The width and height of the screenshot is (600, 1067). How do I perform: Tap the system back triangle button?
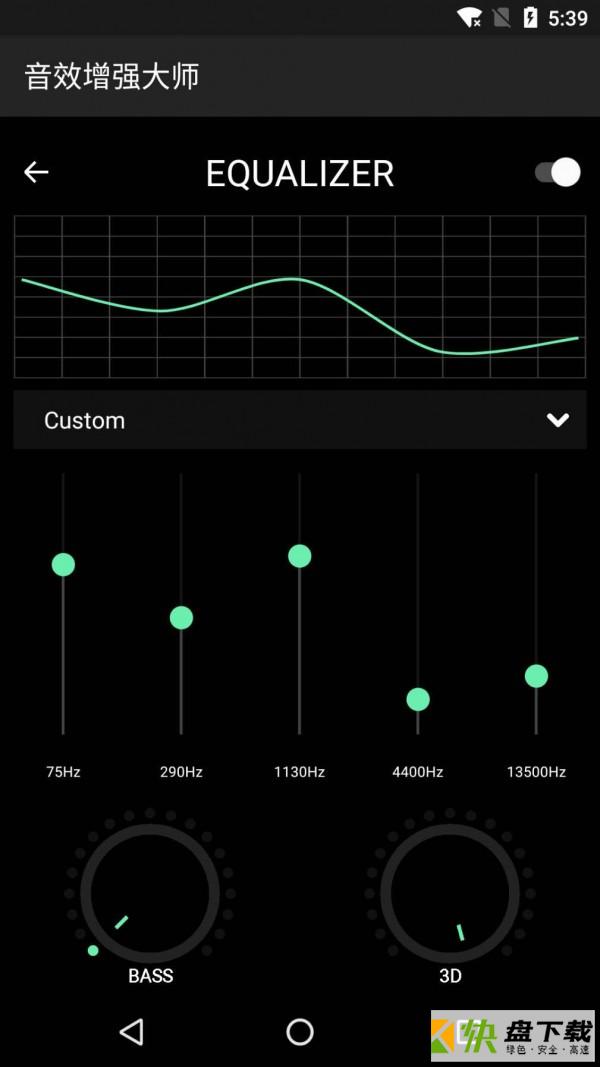coord(131,1031)
